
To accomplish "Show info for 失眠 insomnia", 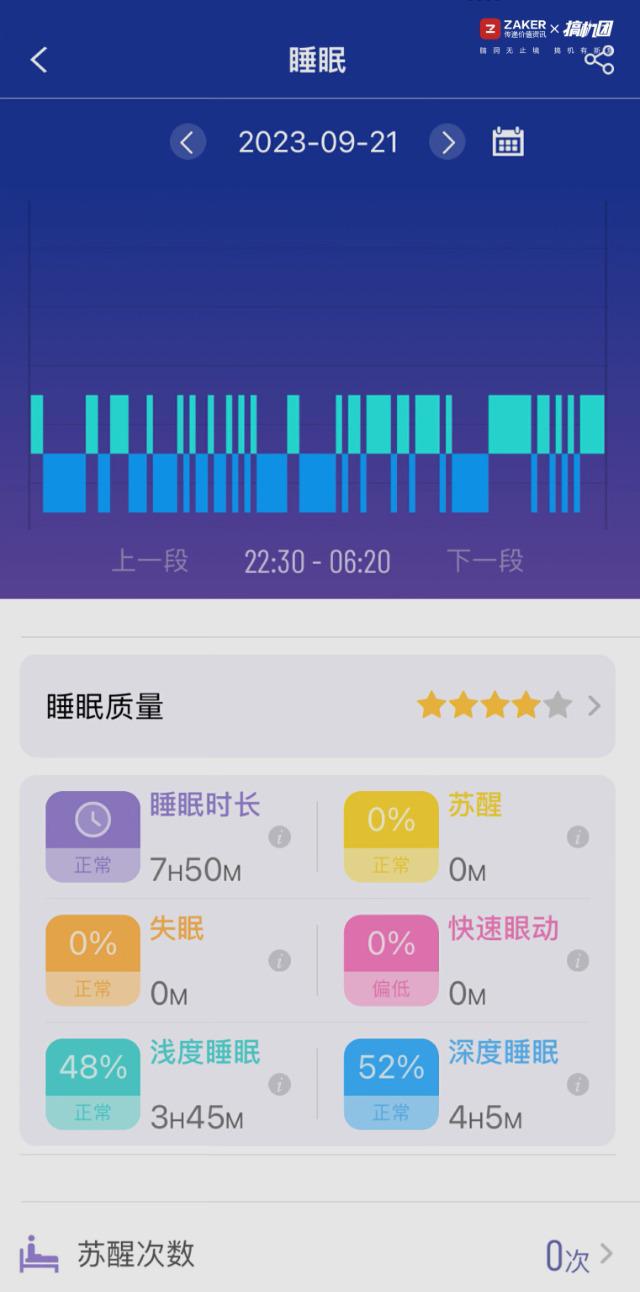I will (x=280, y=961).
